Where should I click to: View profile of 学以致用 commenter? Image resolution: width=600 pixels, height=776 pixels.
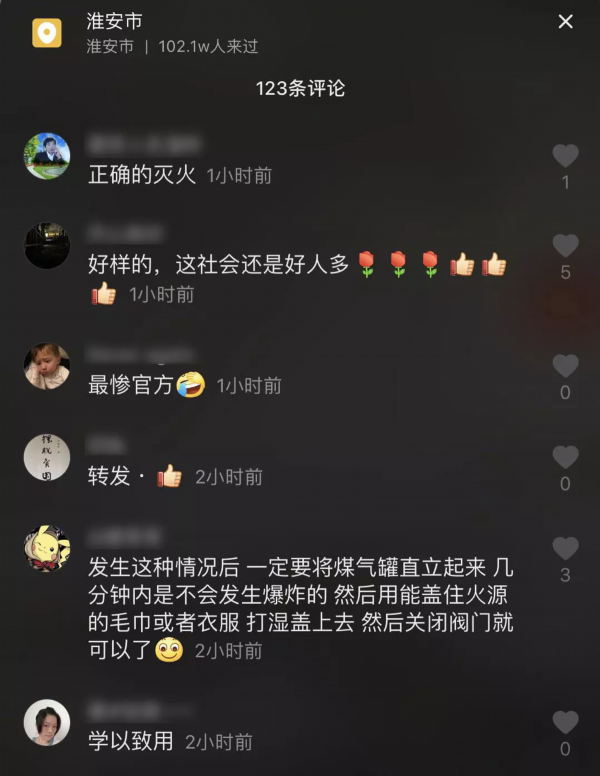[47, 723]
